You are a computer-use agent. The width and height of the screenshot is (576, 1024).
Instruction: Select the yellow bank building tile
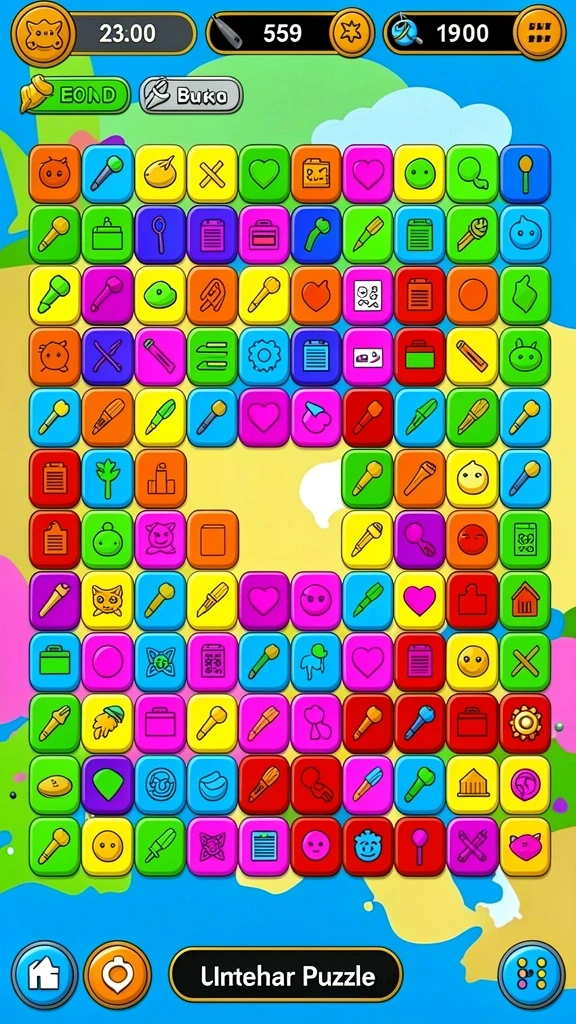pos(473,784)
